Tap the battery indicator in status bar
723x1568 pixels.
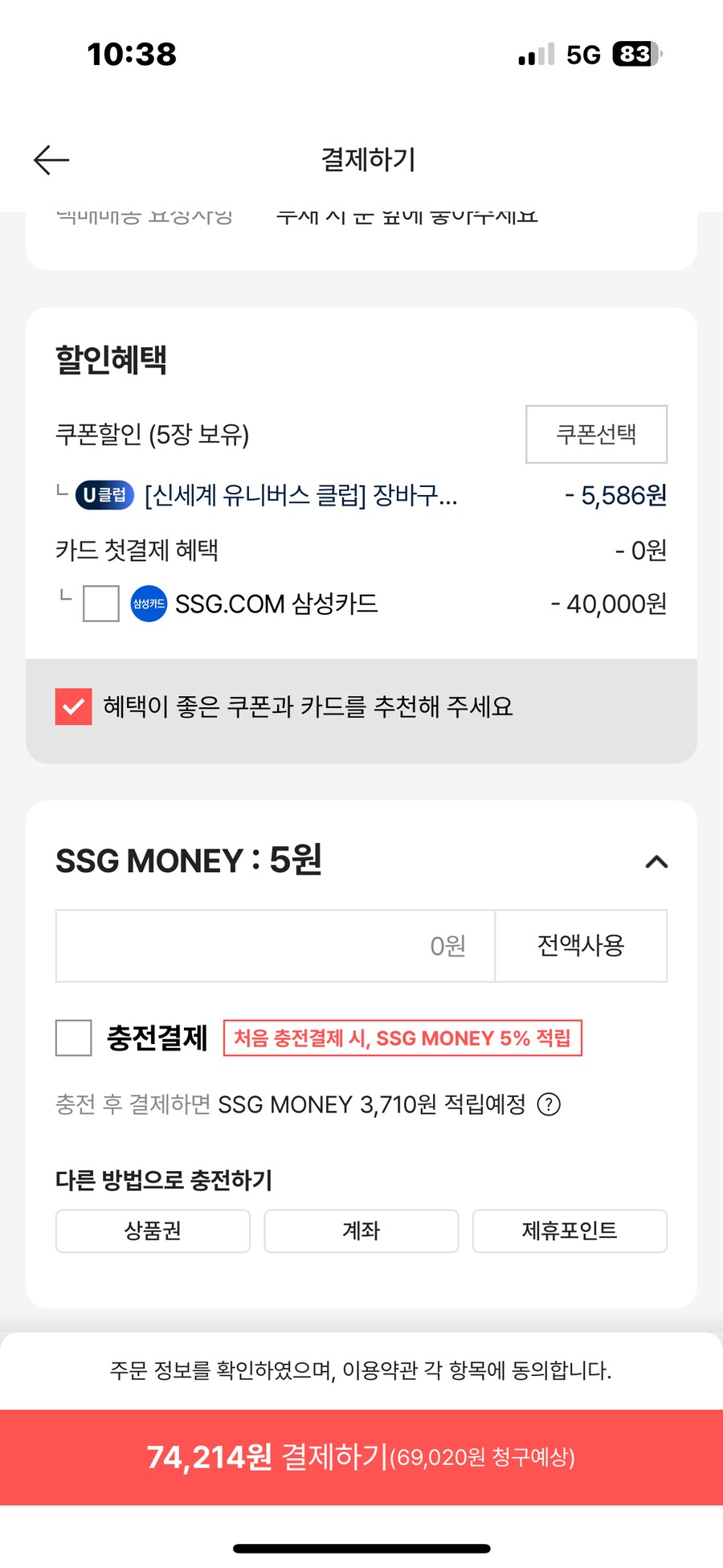tap(634, 53)
